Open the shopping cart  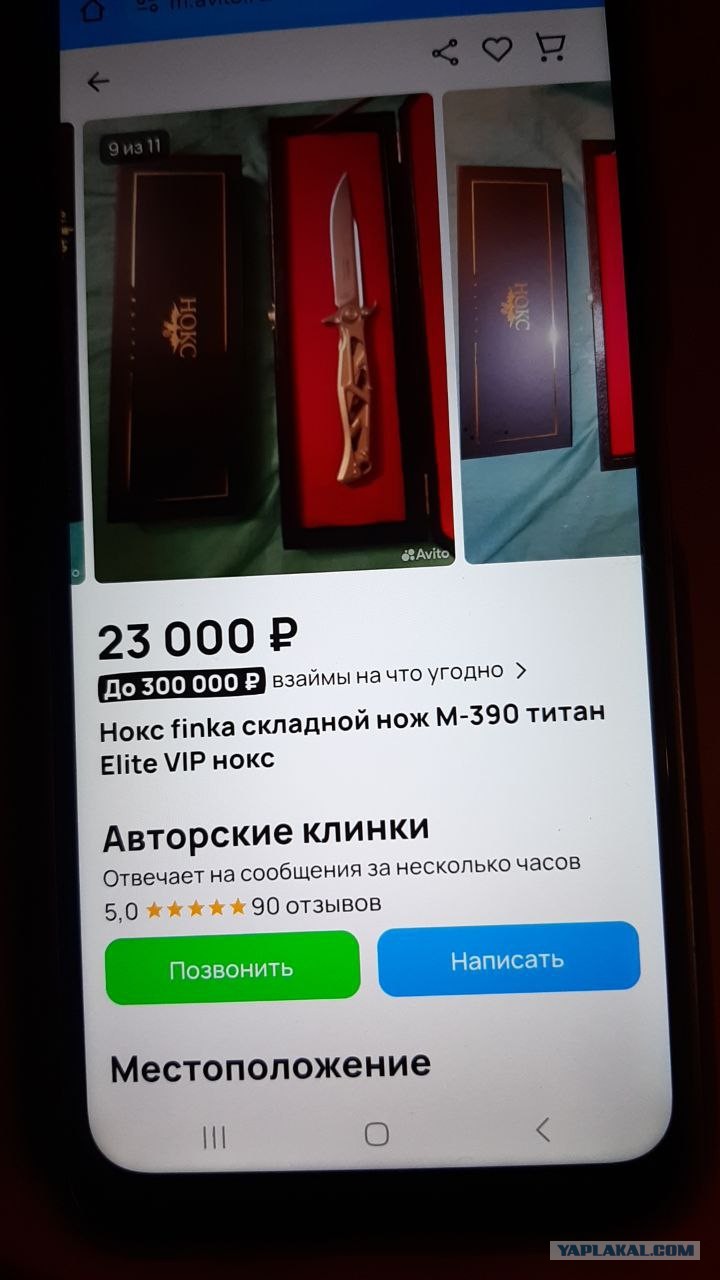click(550, 46)
